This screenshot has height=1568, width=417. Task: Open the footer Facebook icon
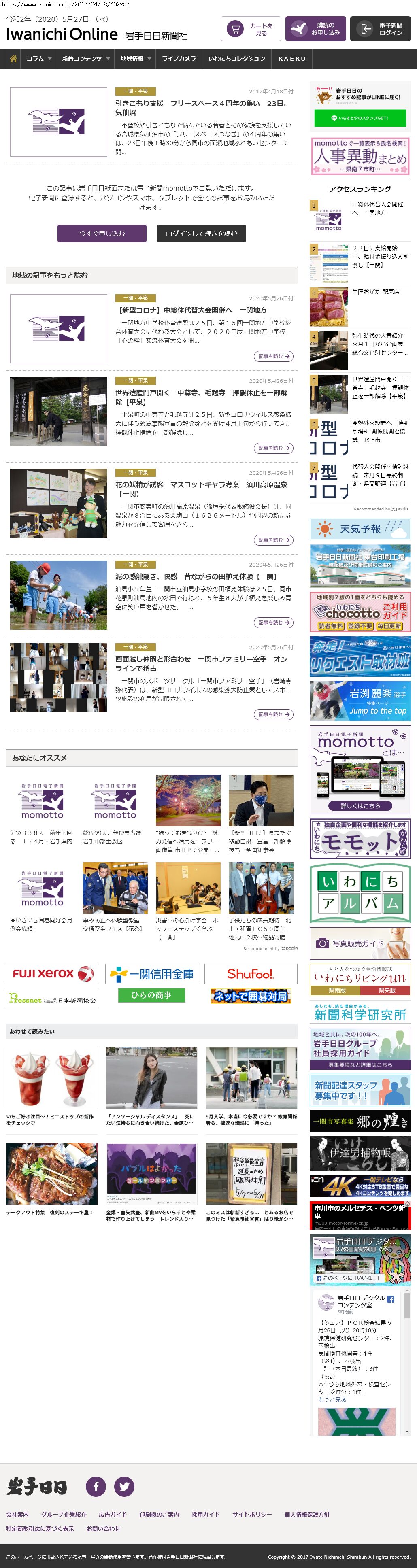tap(96, 1486)
